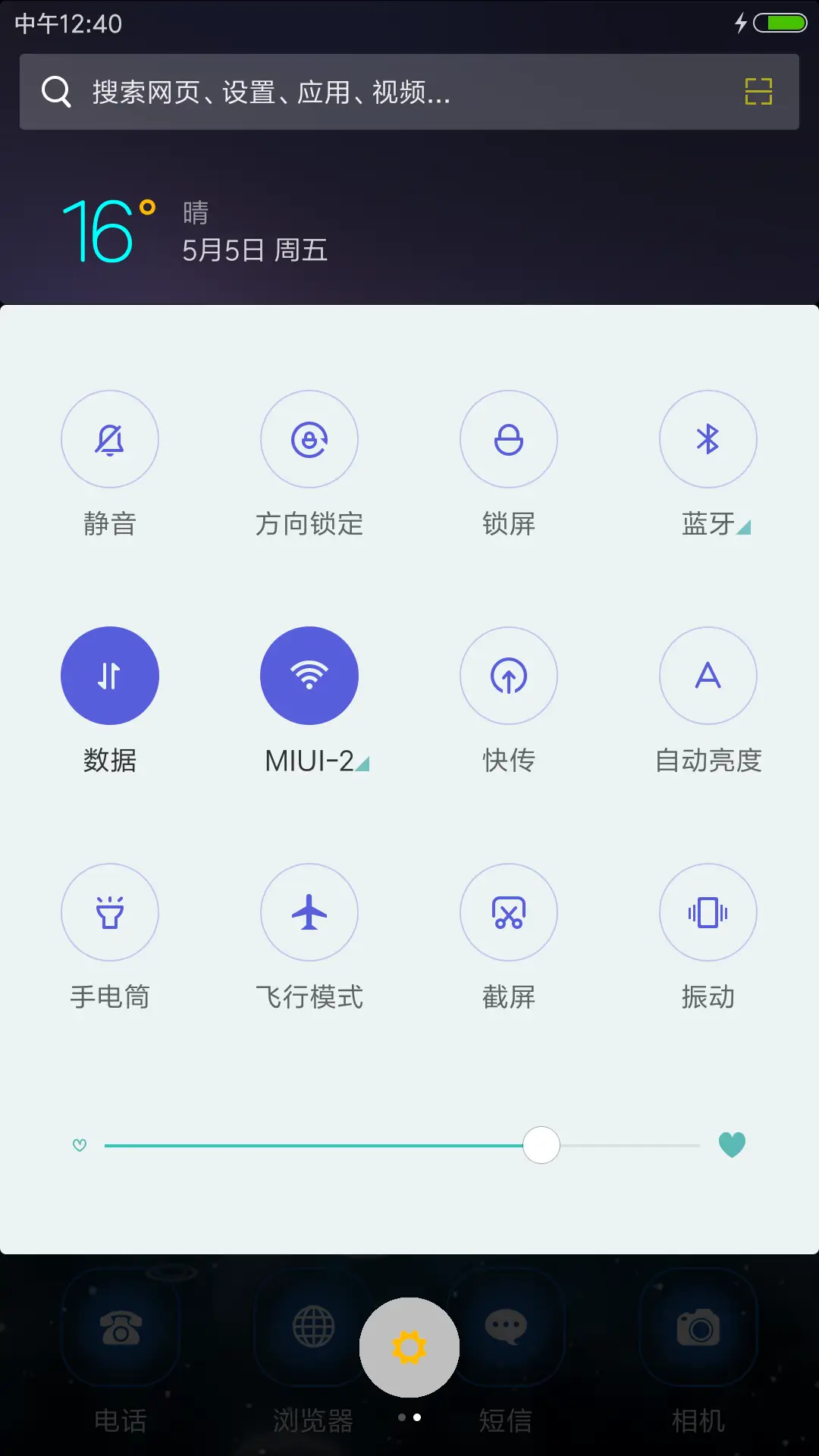819x1456 pixels.
Task: Open 快传 quick share
Action: (x=509, y=676)
